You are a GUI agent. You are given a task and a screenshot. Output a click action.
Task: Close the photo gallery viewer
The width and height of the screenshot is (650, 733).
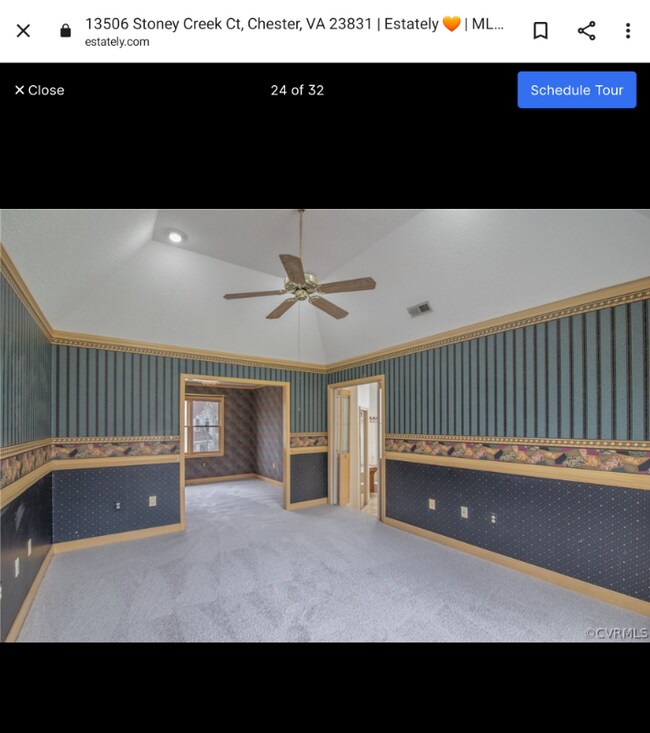[39, 90]
